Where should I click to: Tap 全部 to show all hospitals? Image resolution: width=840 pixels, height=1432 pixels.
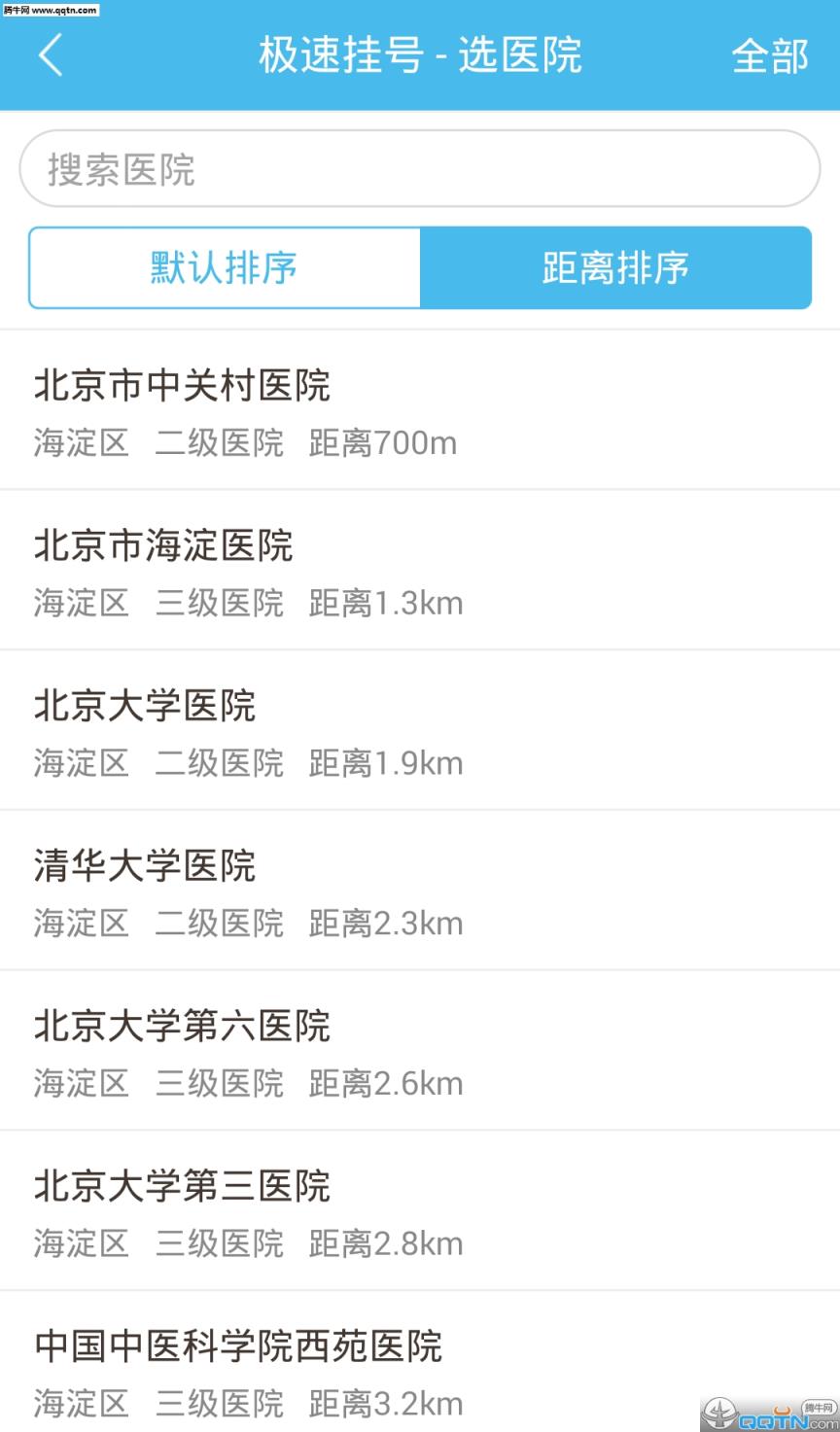coord(771,55)
